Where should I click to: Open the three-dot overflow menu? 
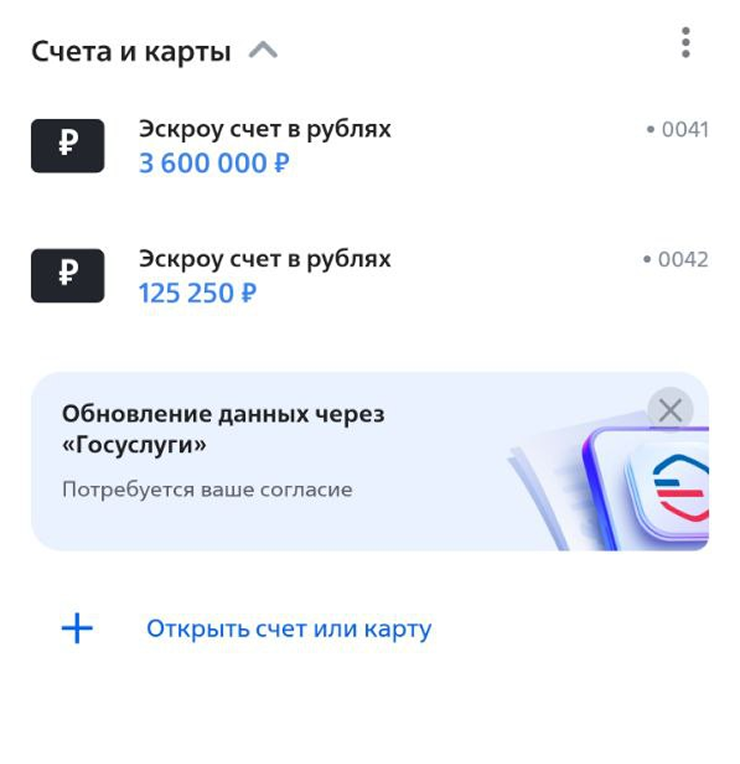[x=685, y=44]
